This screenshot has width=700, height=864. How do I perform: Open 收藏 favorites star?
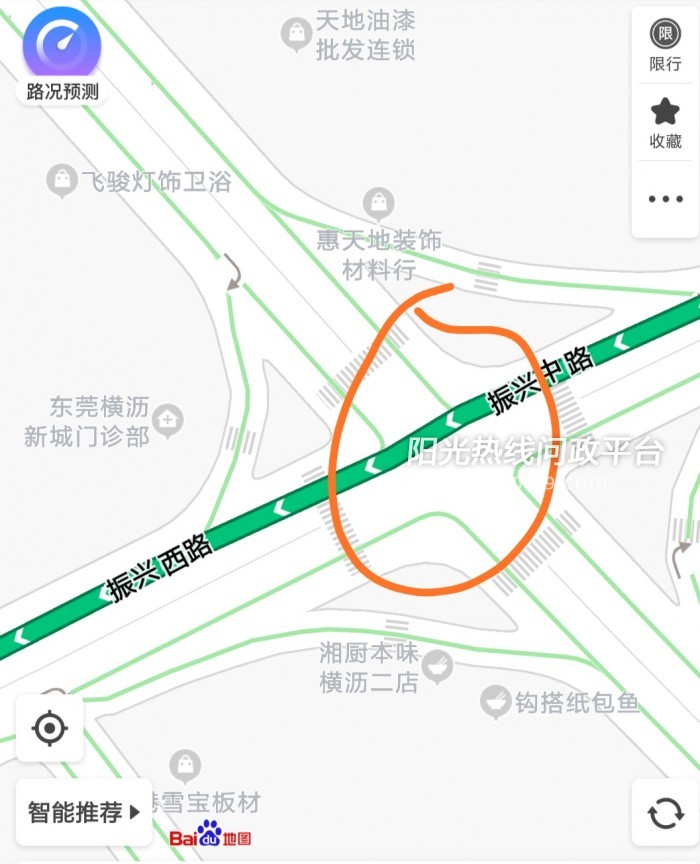pos(665,122)
